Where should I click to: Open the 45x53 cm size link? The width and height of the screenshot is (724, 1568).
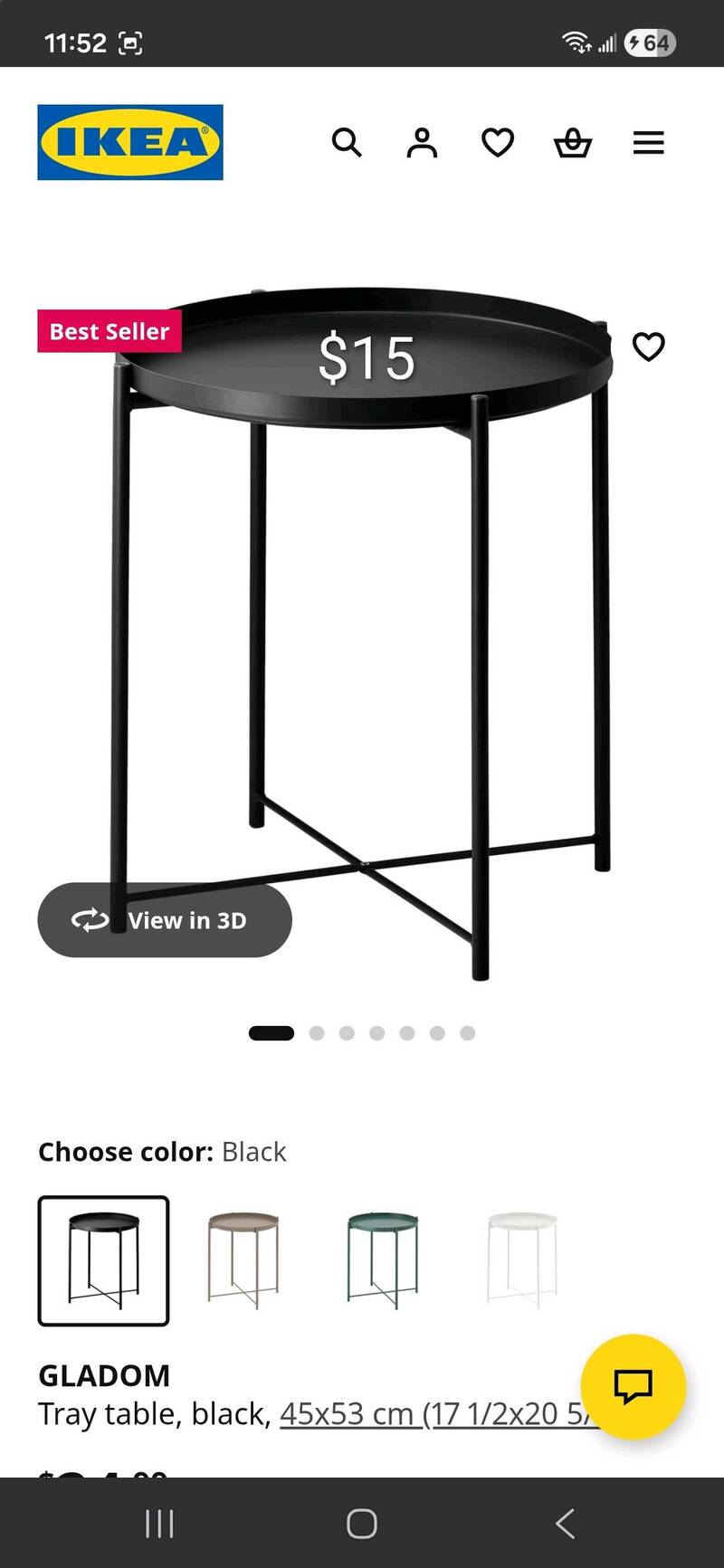point(434,1414)
